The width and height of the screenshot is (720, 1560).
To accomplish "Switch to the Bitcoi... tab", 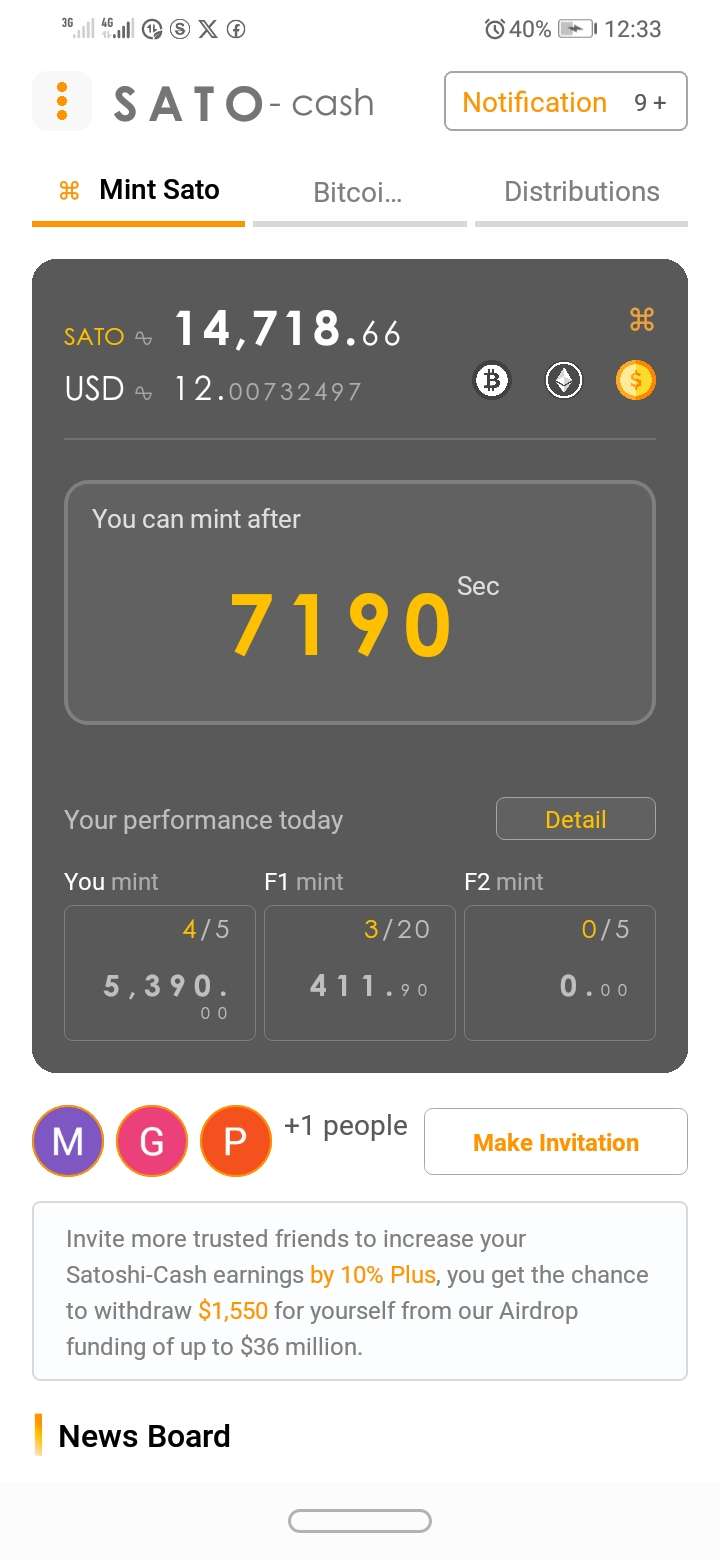I will tap(358, 192).
